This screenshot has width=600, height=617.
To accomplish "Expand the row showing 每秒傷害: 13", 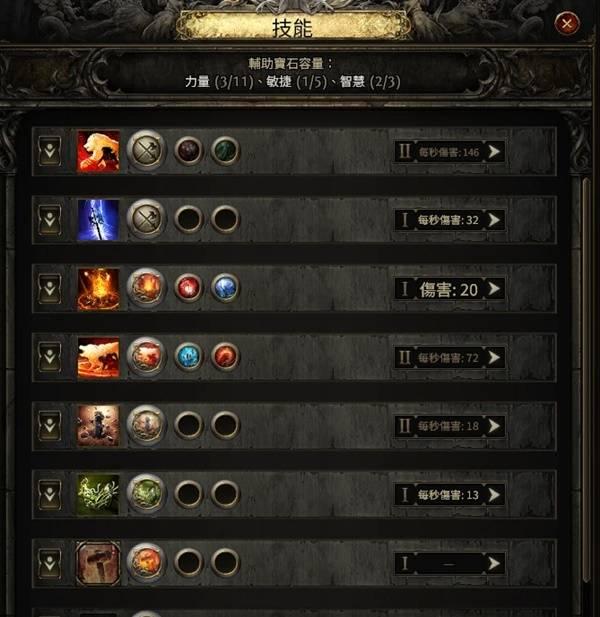I will pos(49,494).
